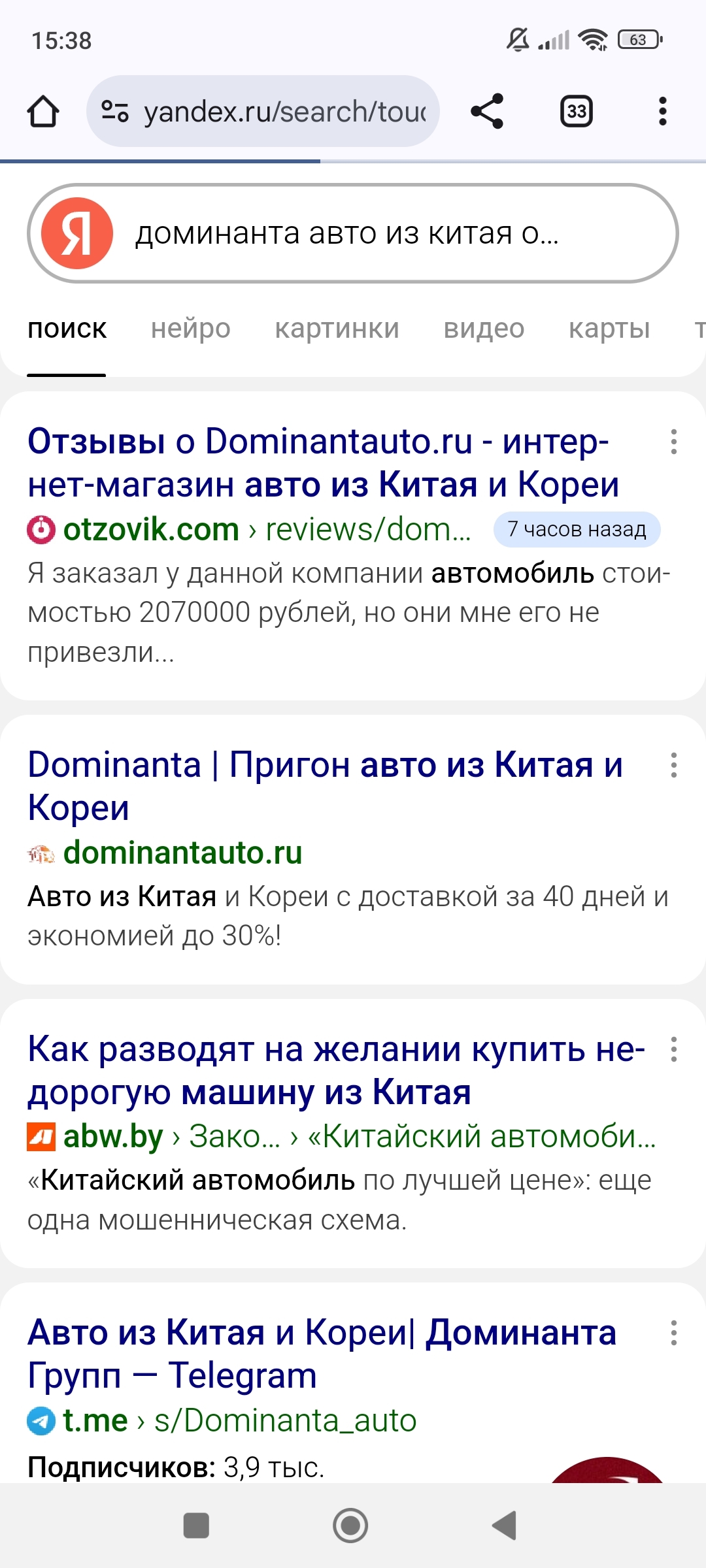Open the tab switcher showing 33 tabs

(577, 111)
